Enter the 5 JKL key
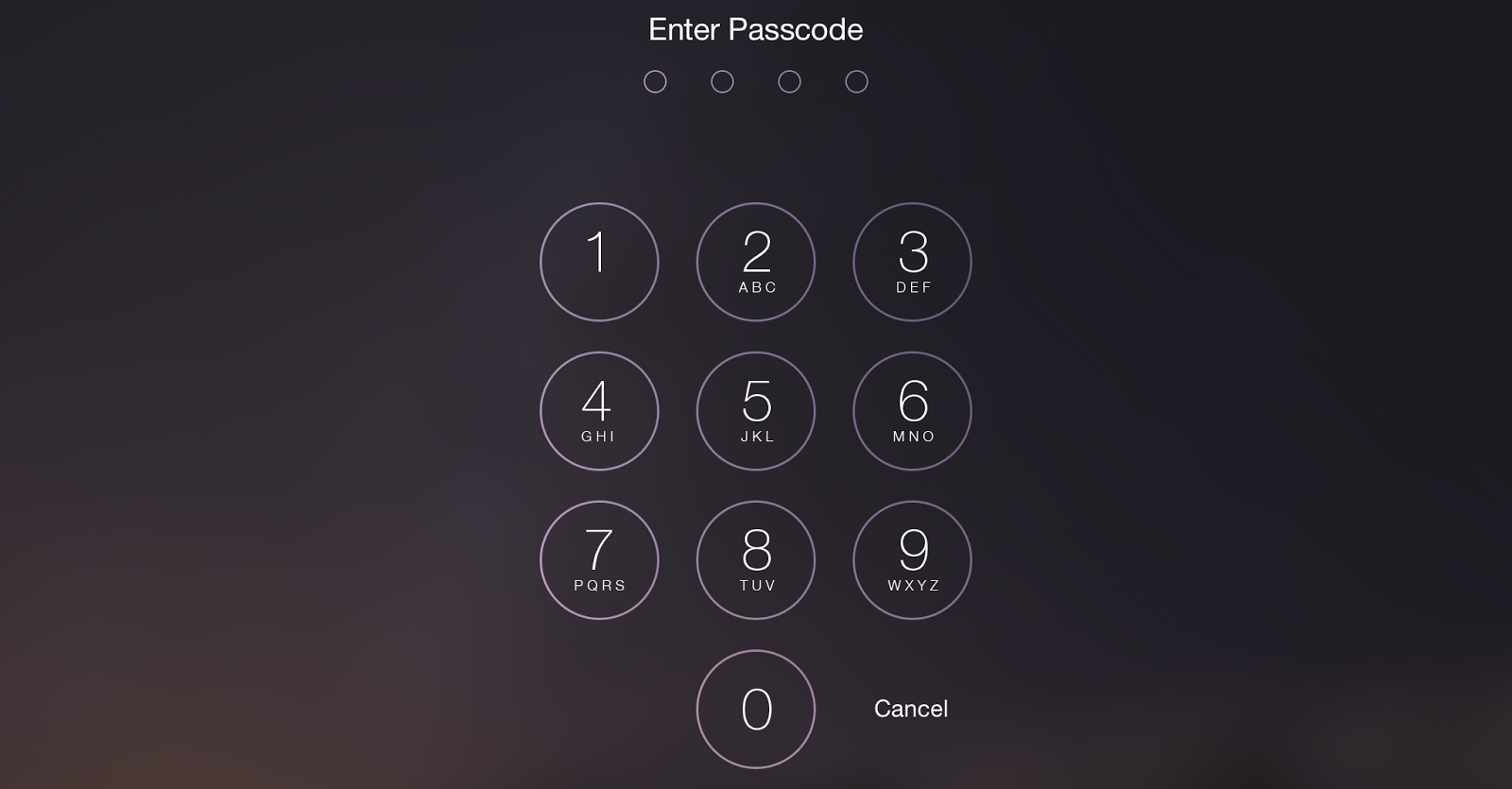Image resolution: width=1512 pixels, height=789 pixels. [756, 411]
